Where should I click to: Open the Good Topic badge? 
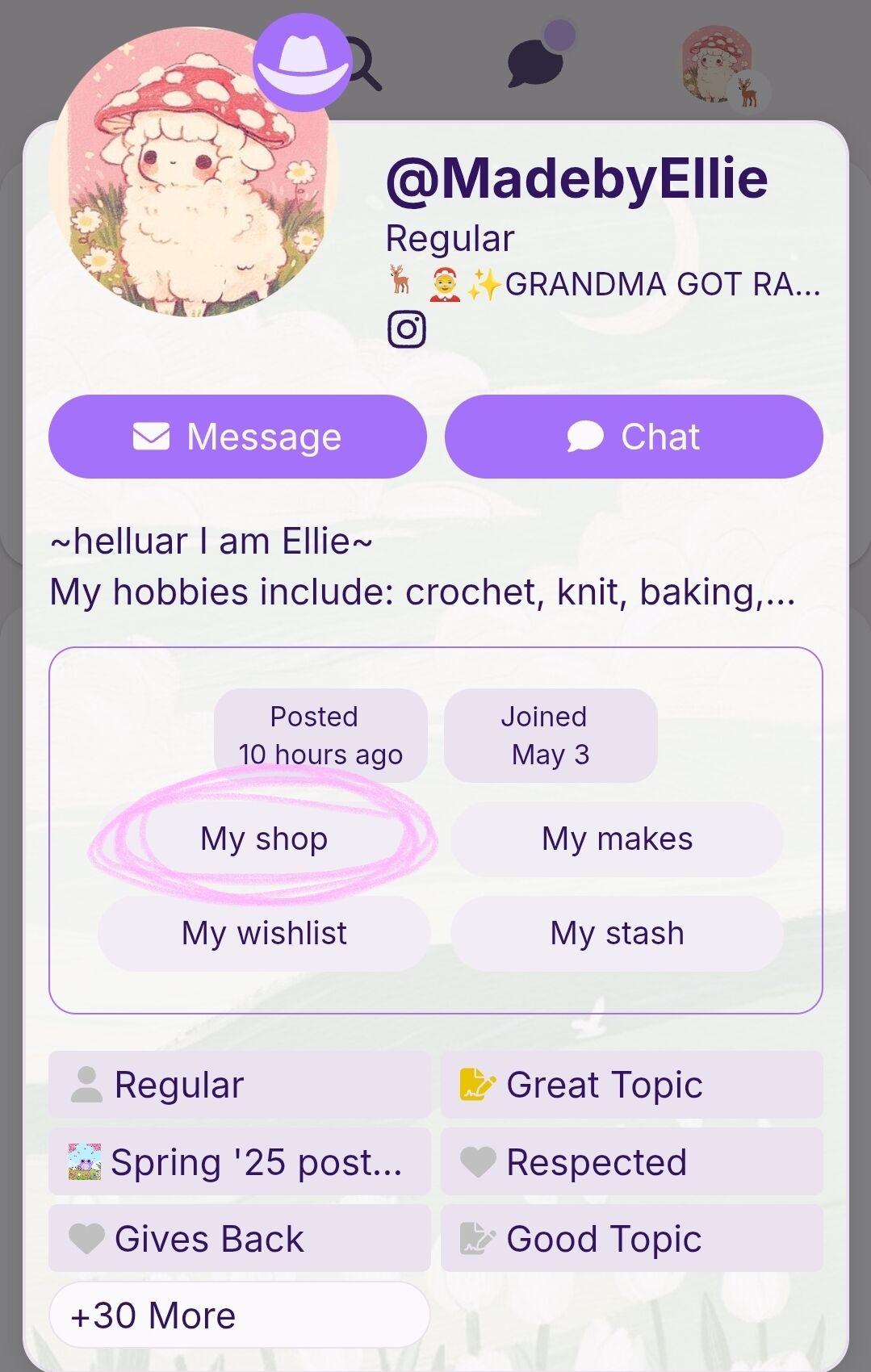pyautogui.click(x=631, y=1239)
